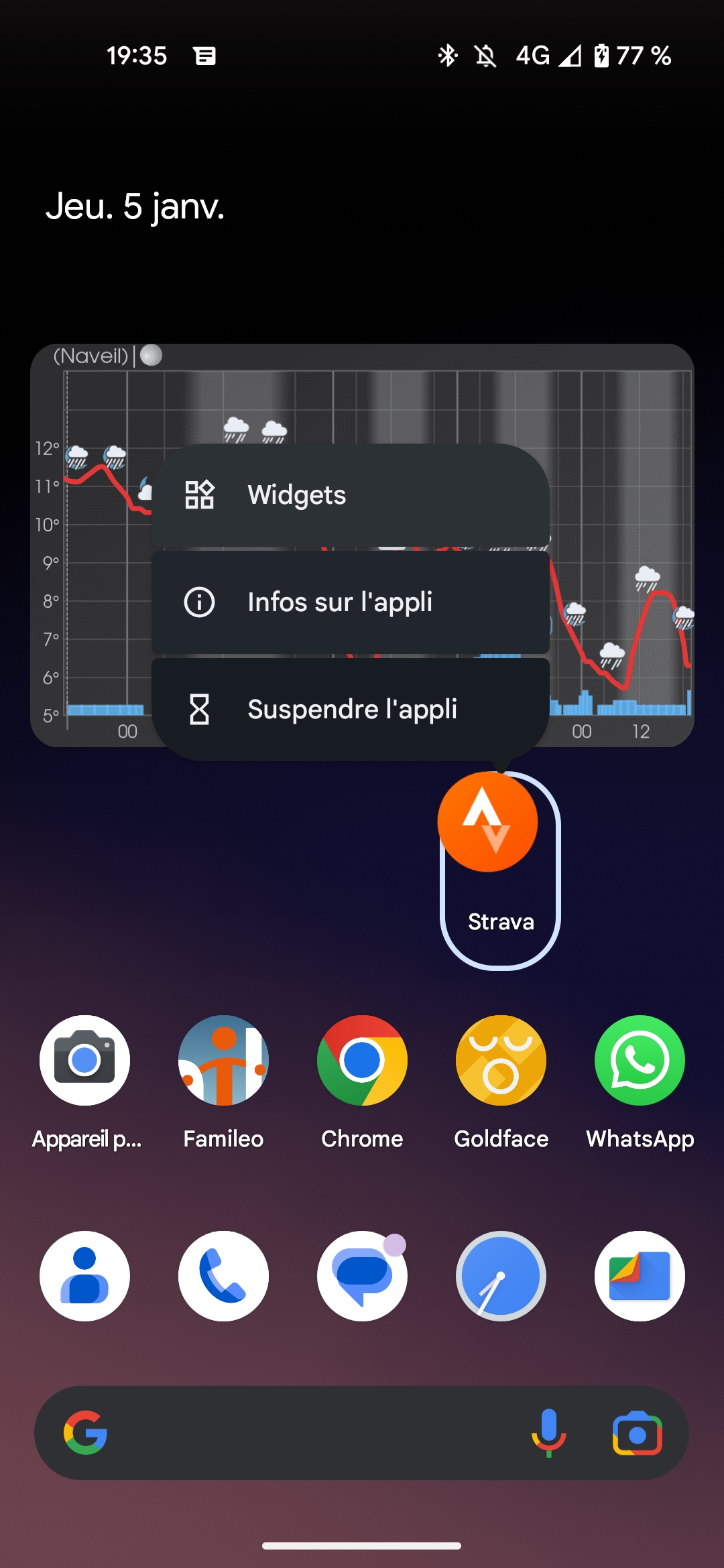Open the Famileo app
The height and width of the screenshot is (1568, 724).
[x=223, y=1061]
